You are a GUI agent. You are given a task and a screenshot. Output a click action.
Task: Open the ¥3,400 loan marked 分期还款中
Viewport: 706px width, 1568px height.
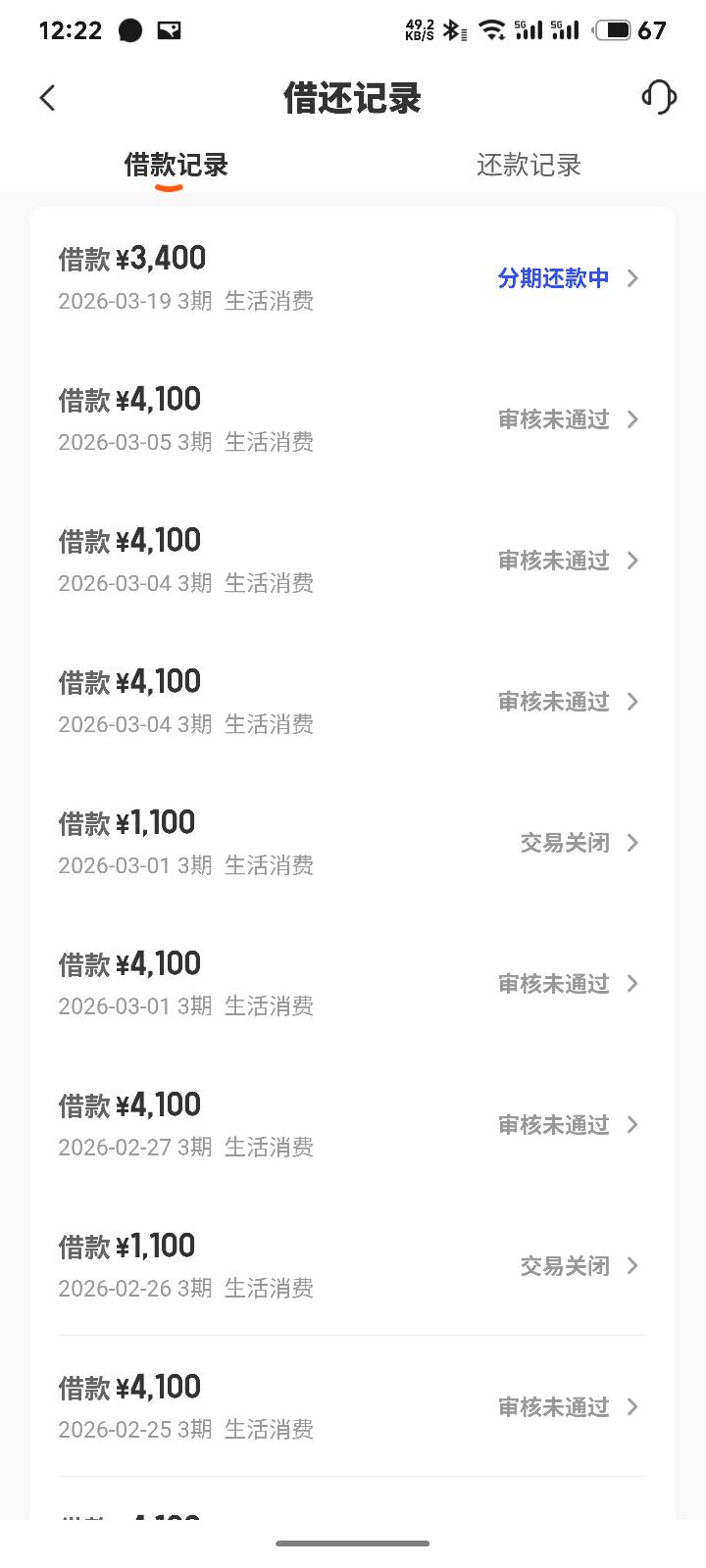coord(352,278)
